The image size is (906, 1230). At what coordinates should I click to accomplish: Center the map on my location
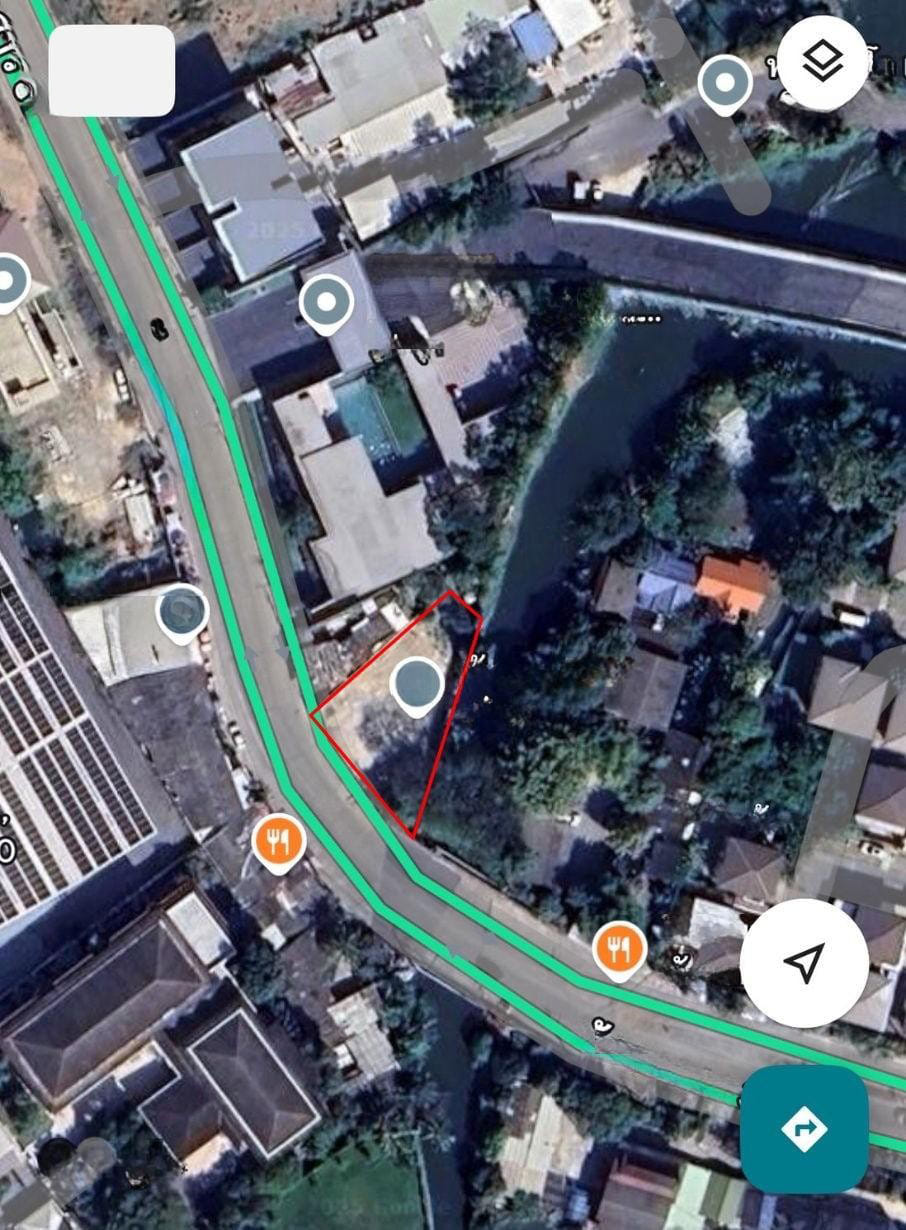tap(804, 962)
